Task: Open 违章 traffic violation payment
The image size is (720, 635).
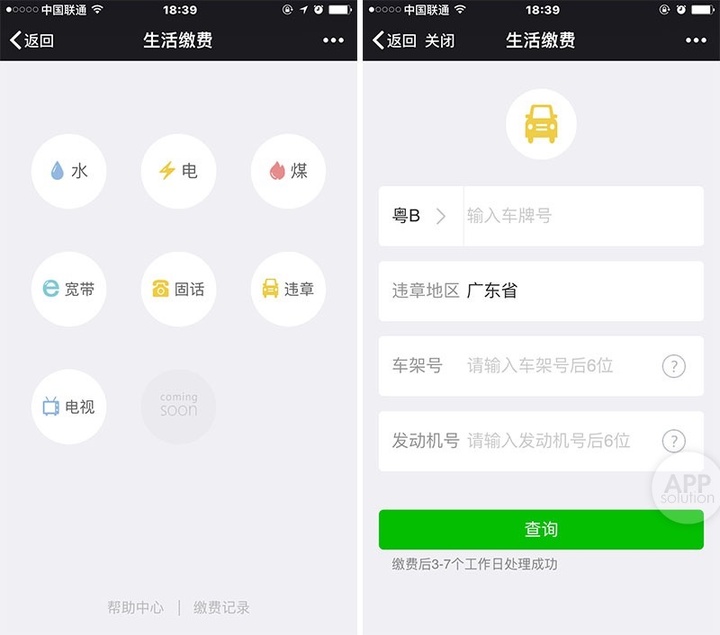Action: pyautogui.click(x=288, y=289)
